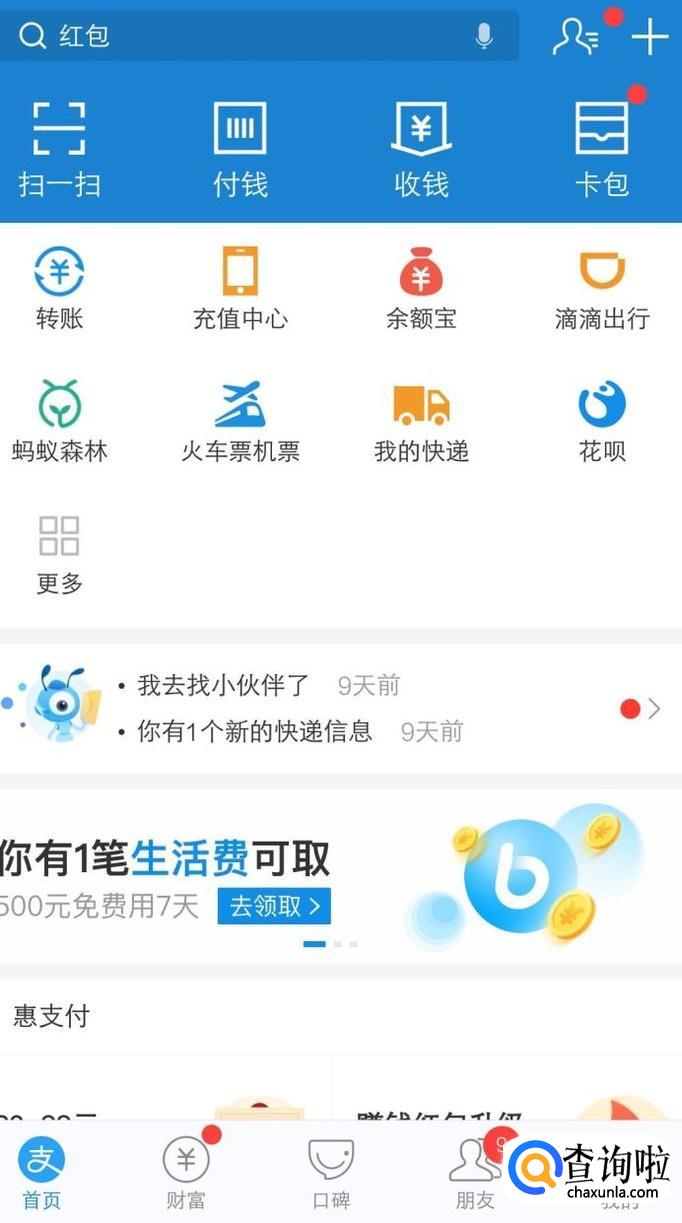Viewport: 682px width, 1223px height.
Task: Open the contacts icon in top bar
Action: (x=575, y=37)
